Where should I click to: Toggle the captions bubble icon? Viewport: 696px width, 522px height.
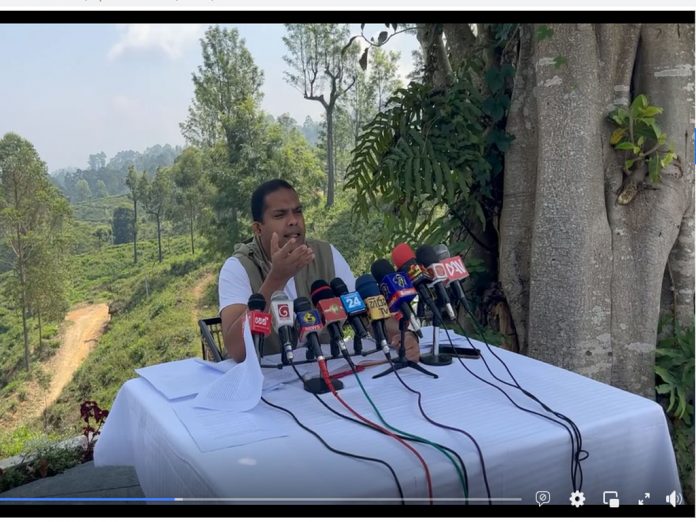point(543,498)
